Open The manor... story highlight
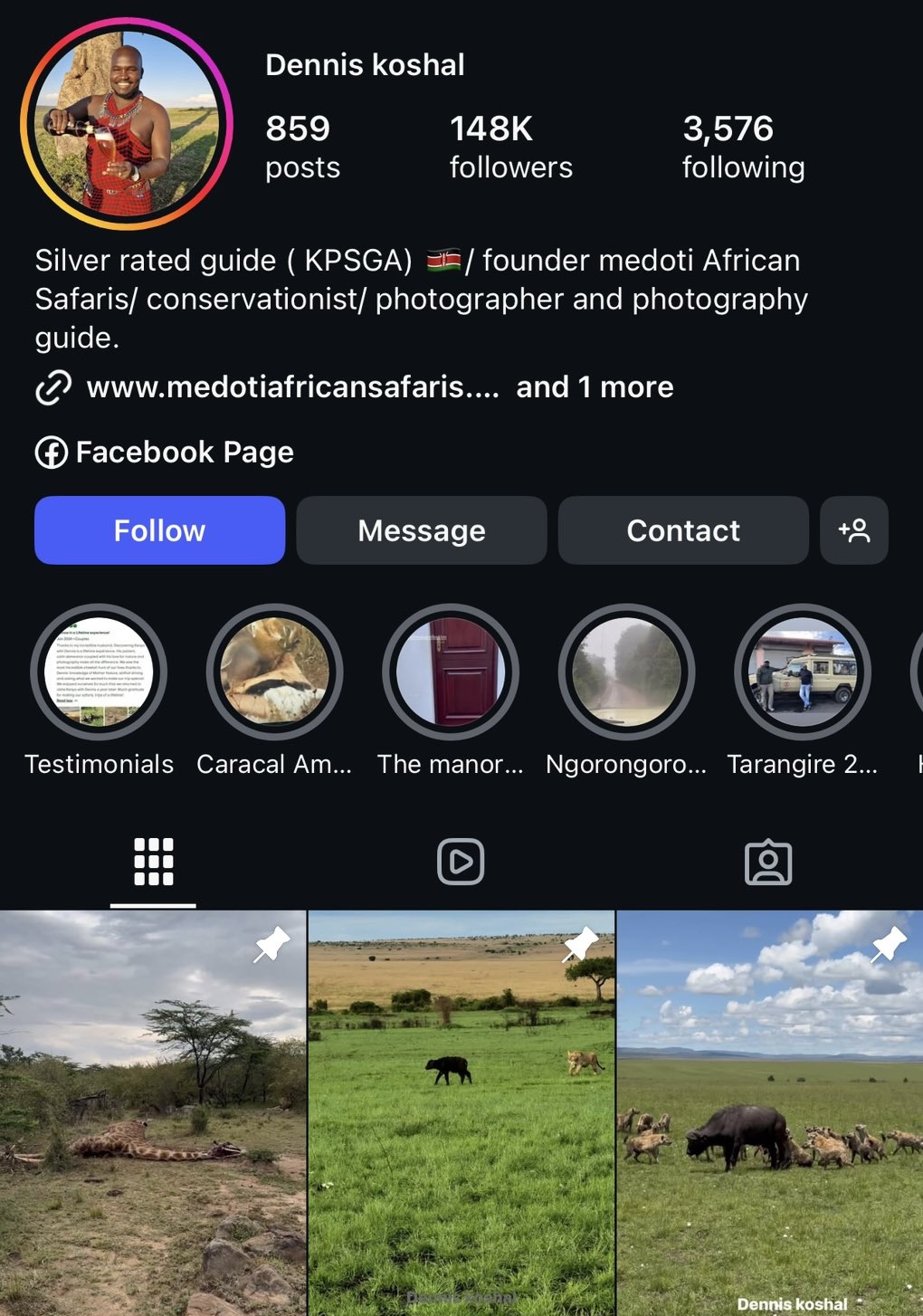This screenshot has height=1316, width=923. tap(451, 672)
